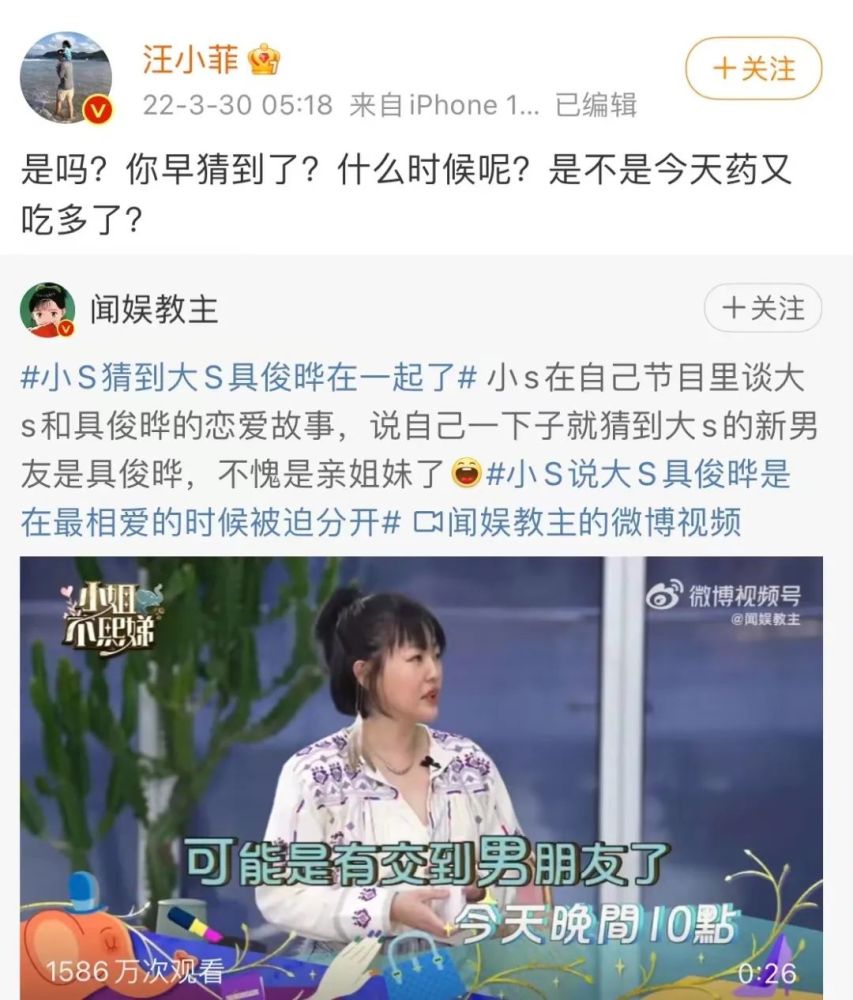853x1000 pixels.
Task: Follow 汪小菲 with the 关注 button
Action: pyautogui.click(x=753, y=69)
